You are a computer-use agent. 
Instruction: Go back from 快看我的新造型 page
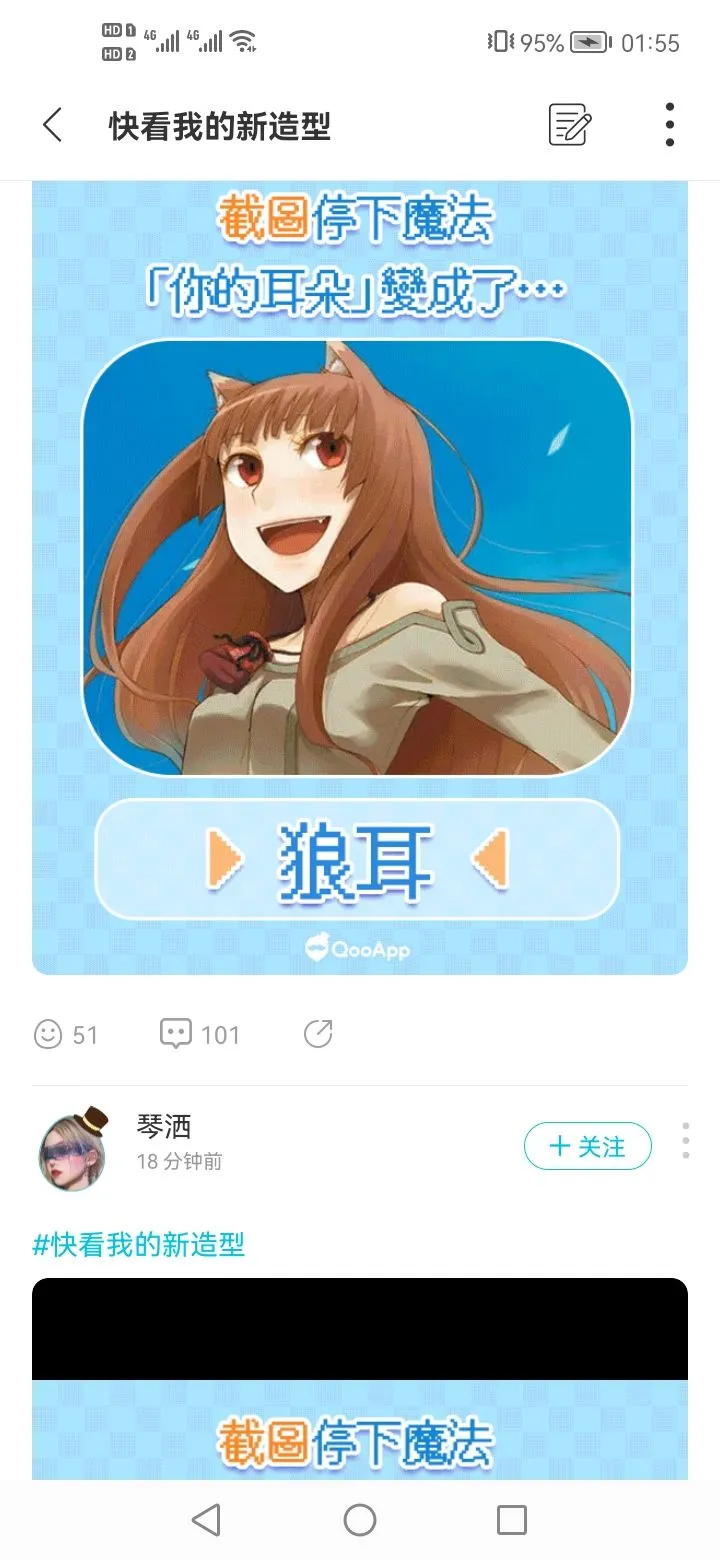coord(53,126)
